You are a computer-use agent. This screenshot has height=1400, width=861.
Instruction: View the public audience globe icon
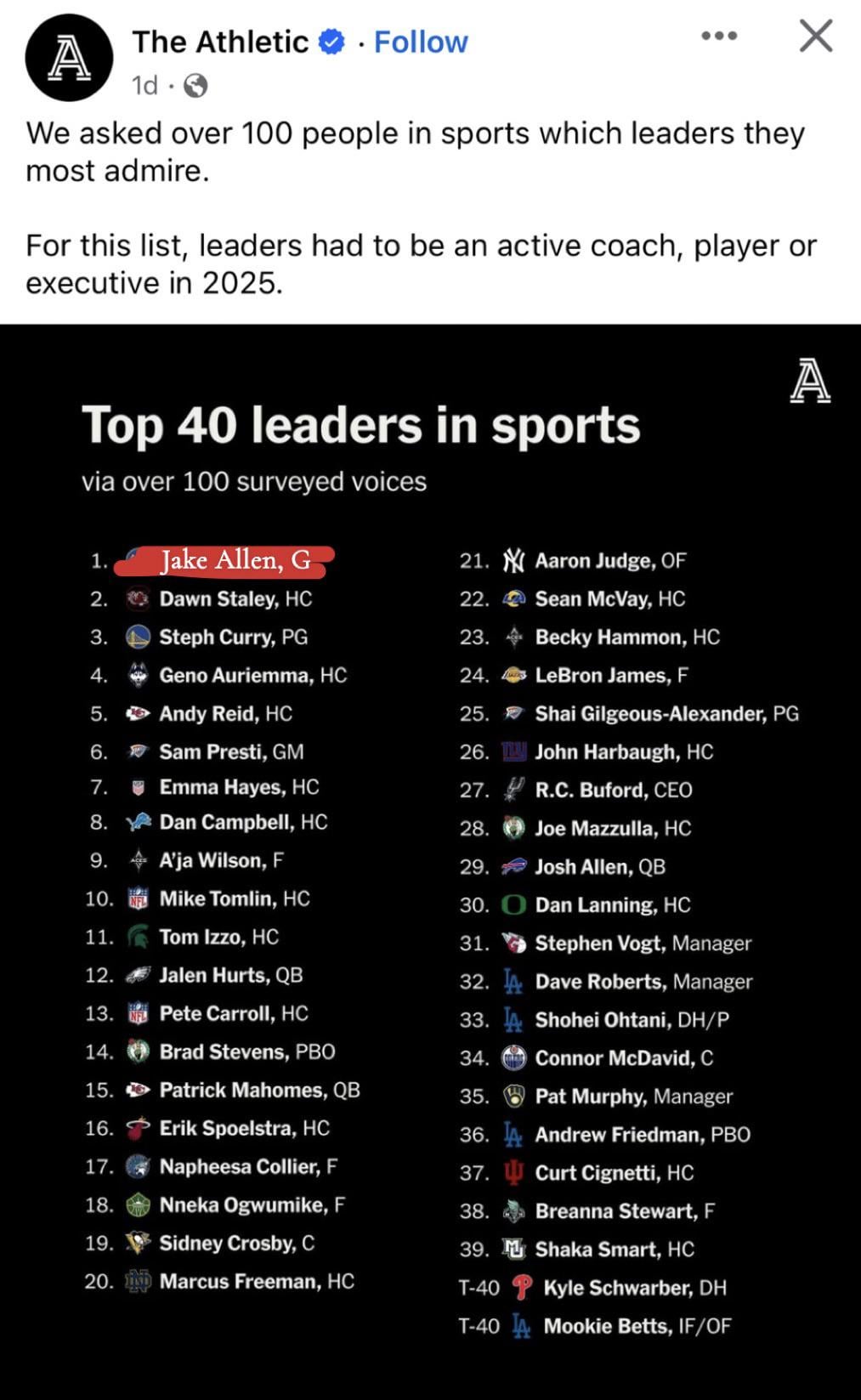[195, 85]
